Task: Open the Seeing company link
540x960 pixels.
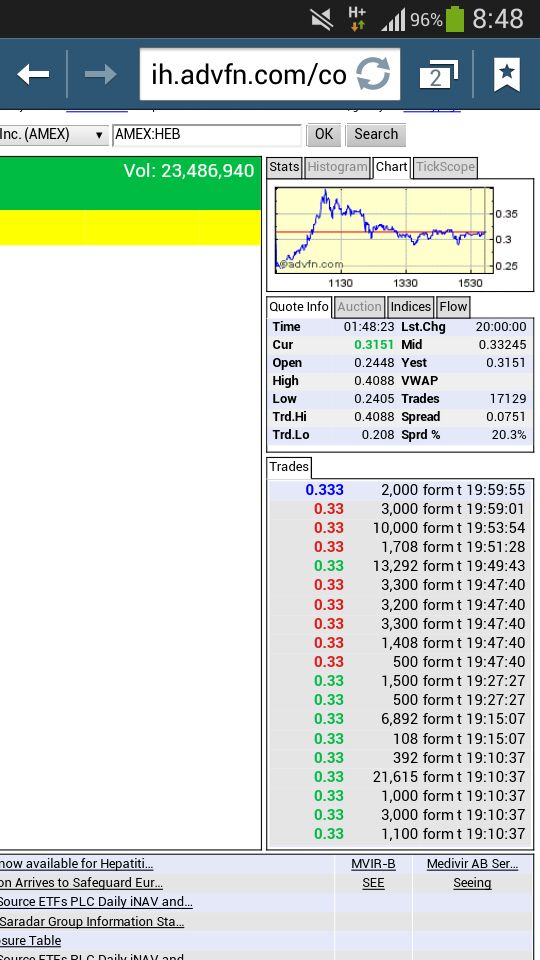Action: 472,883
